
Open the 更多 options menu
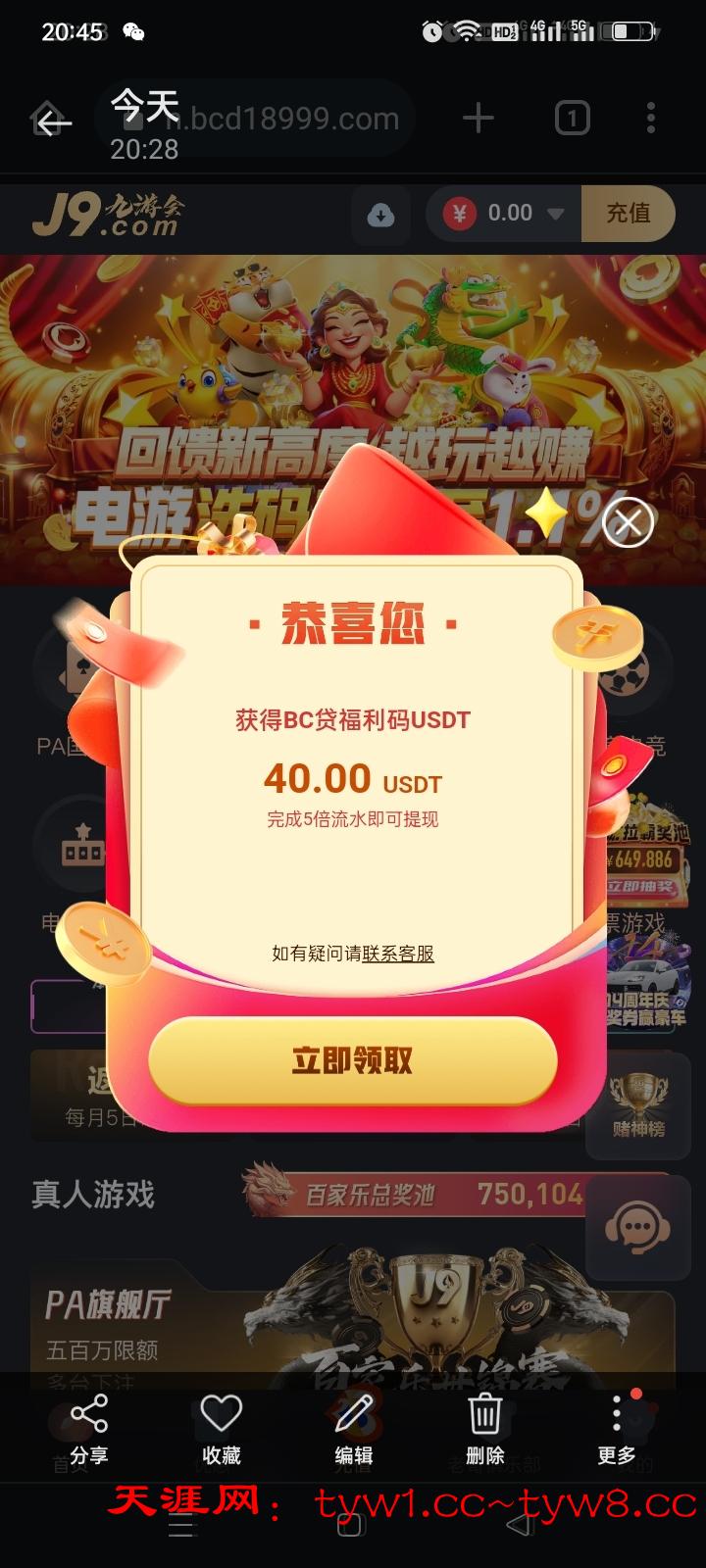(x=617, y=1429)
